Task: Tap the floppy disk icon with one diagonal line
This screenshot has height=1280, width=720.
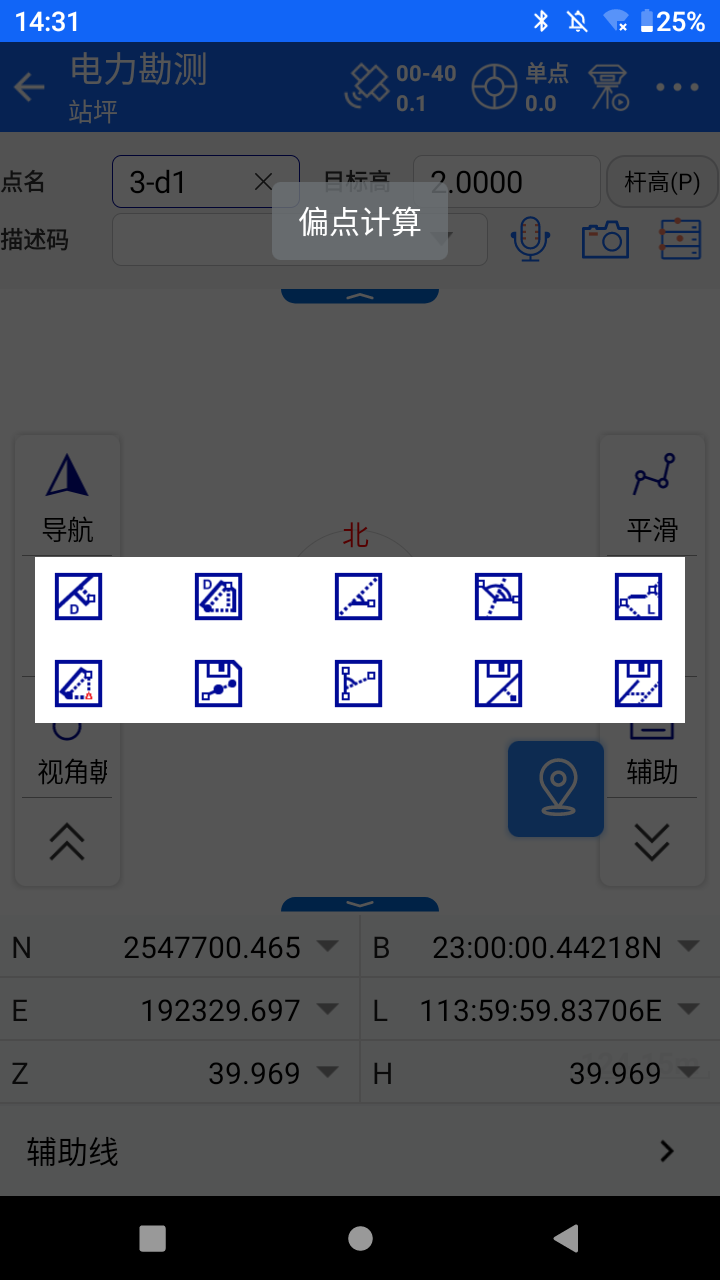Action: click(x=498, y=684)
